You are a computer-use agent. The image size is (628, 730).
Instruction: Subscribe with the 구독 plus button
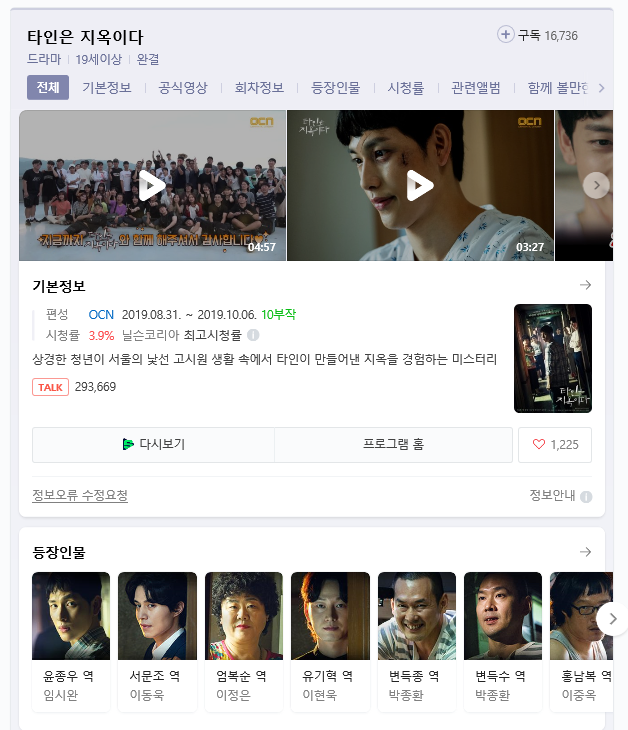[506, 35]
